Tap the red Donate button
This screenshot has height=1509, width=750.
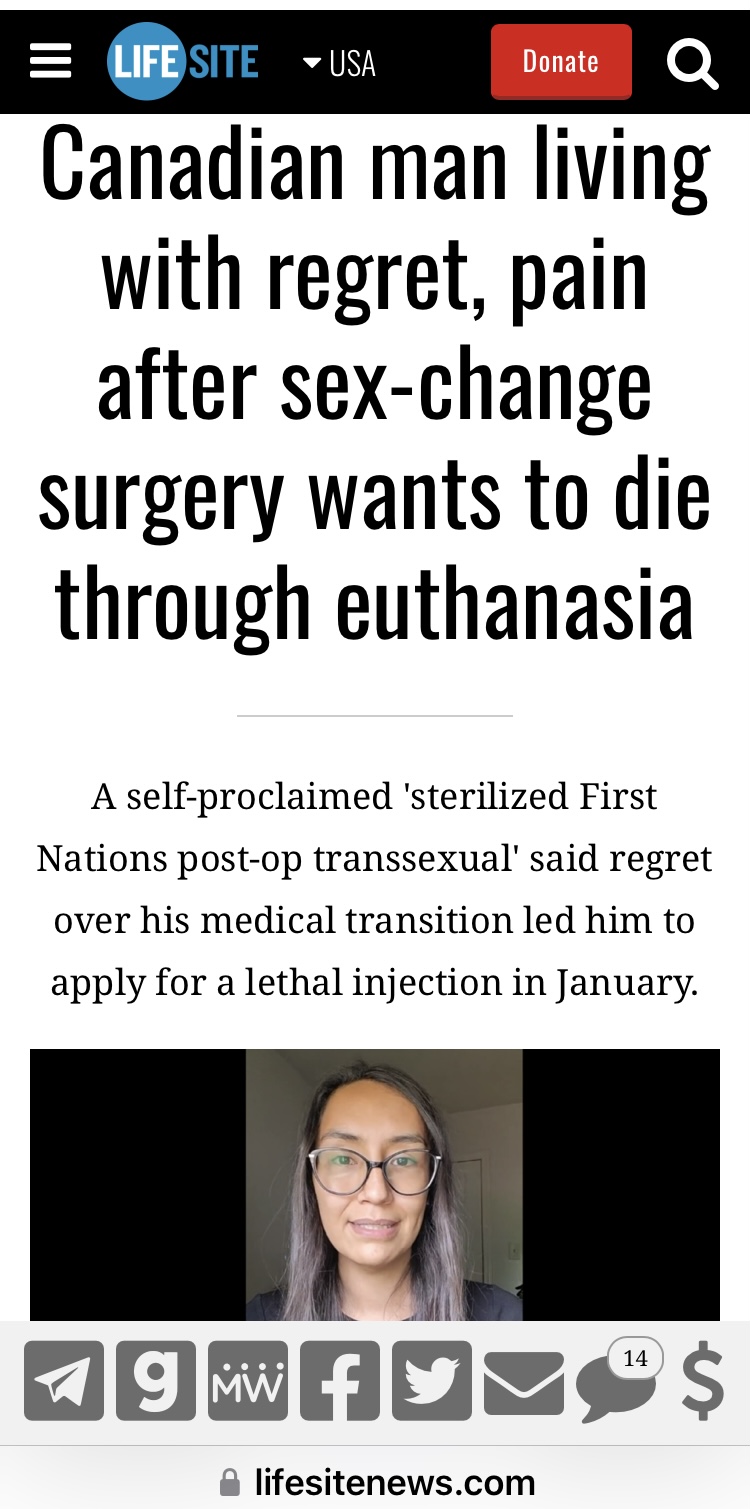pyautogui.click(x=561, y=62)
